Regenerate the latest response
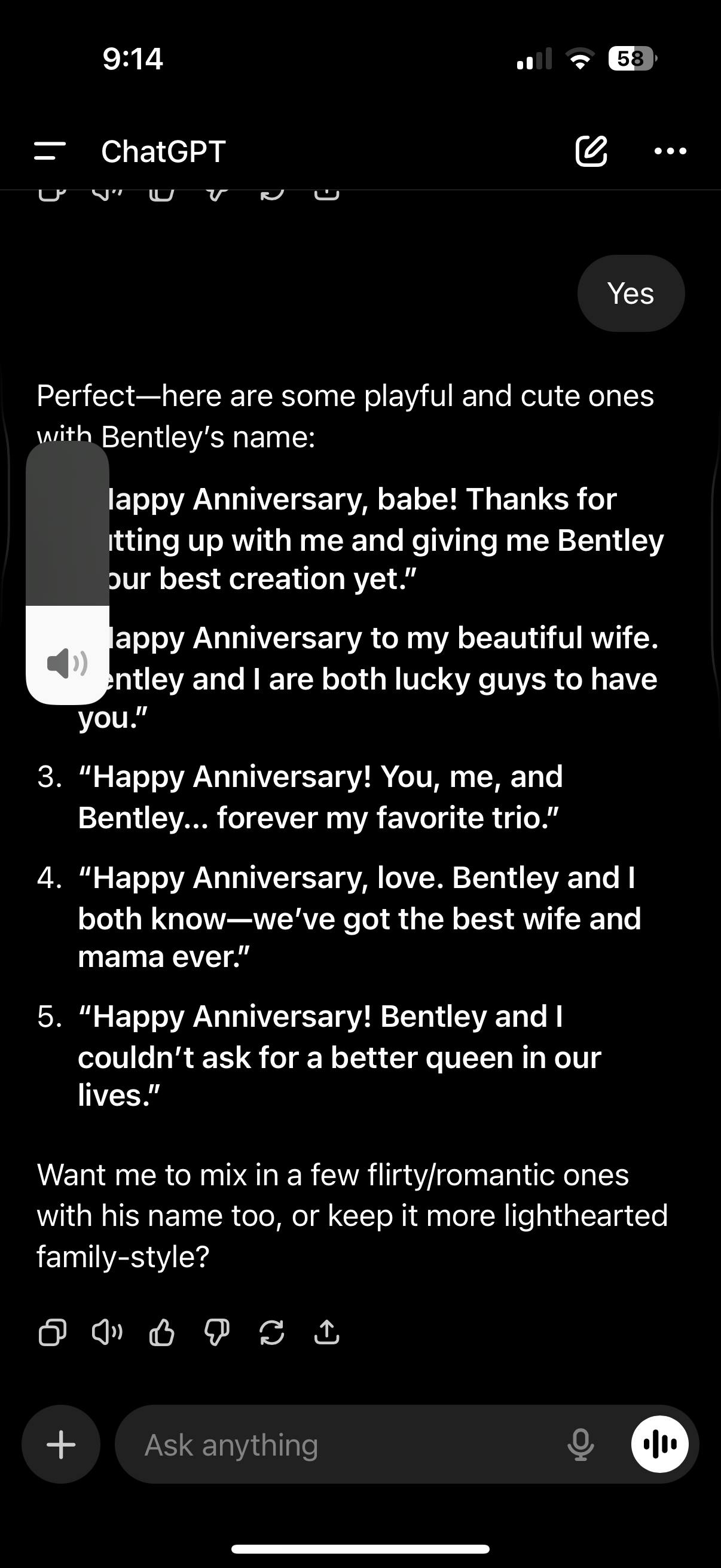 pos(271,1332)
